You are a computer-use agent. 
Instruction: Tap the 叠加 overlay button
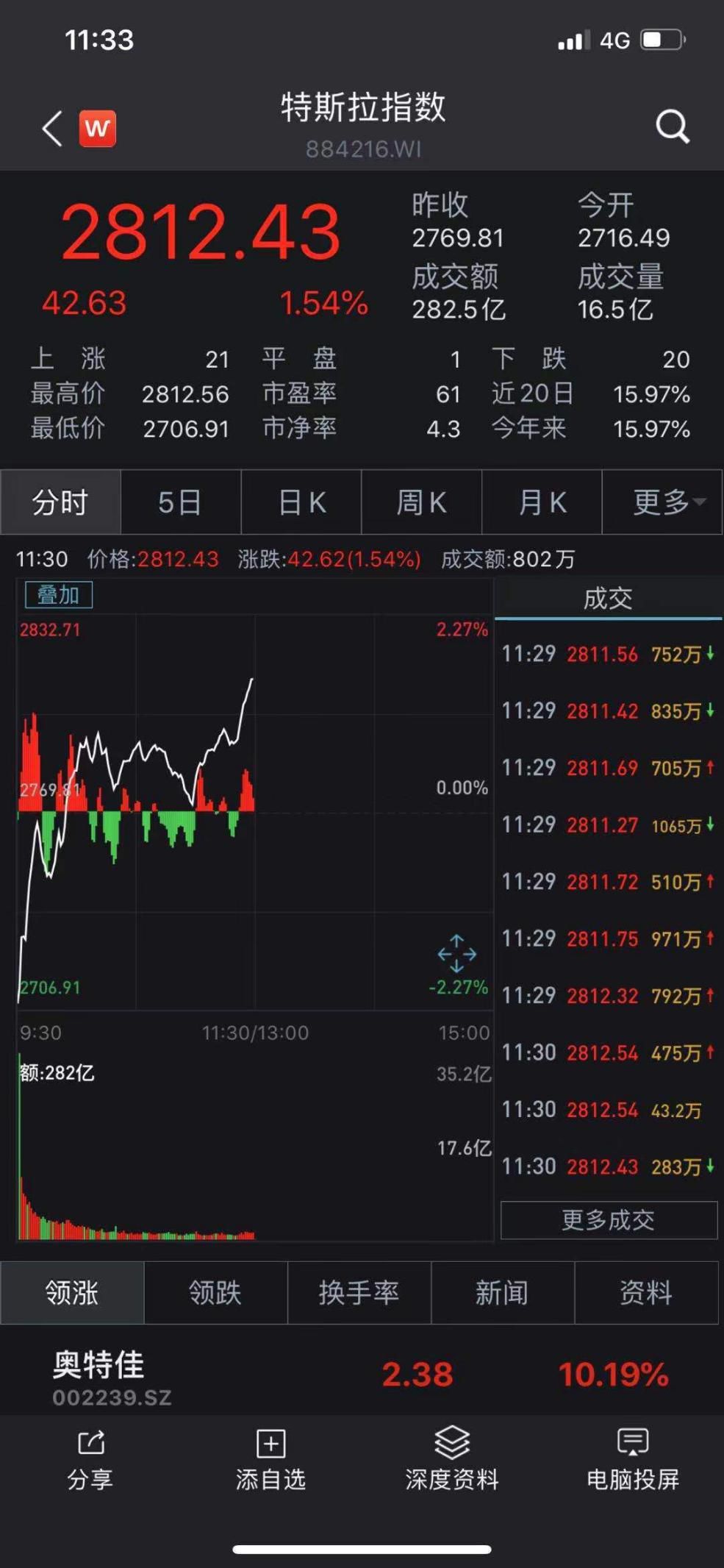[x=59, y=595]
